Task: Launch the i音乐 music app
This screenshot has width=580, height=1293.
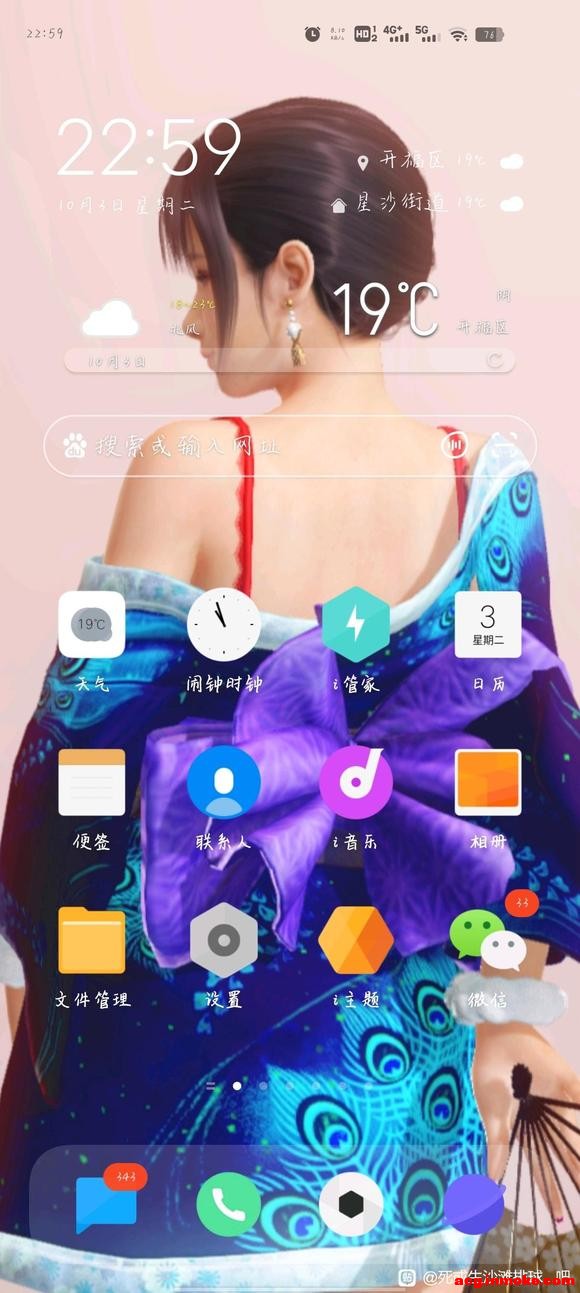Action: click(356, 782)
